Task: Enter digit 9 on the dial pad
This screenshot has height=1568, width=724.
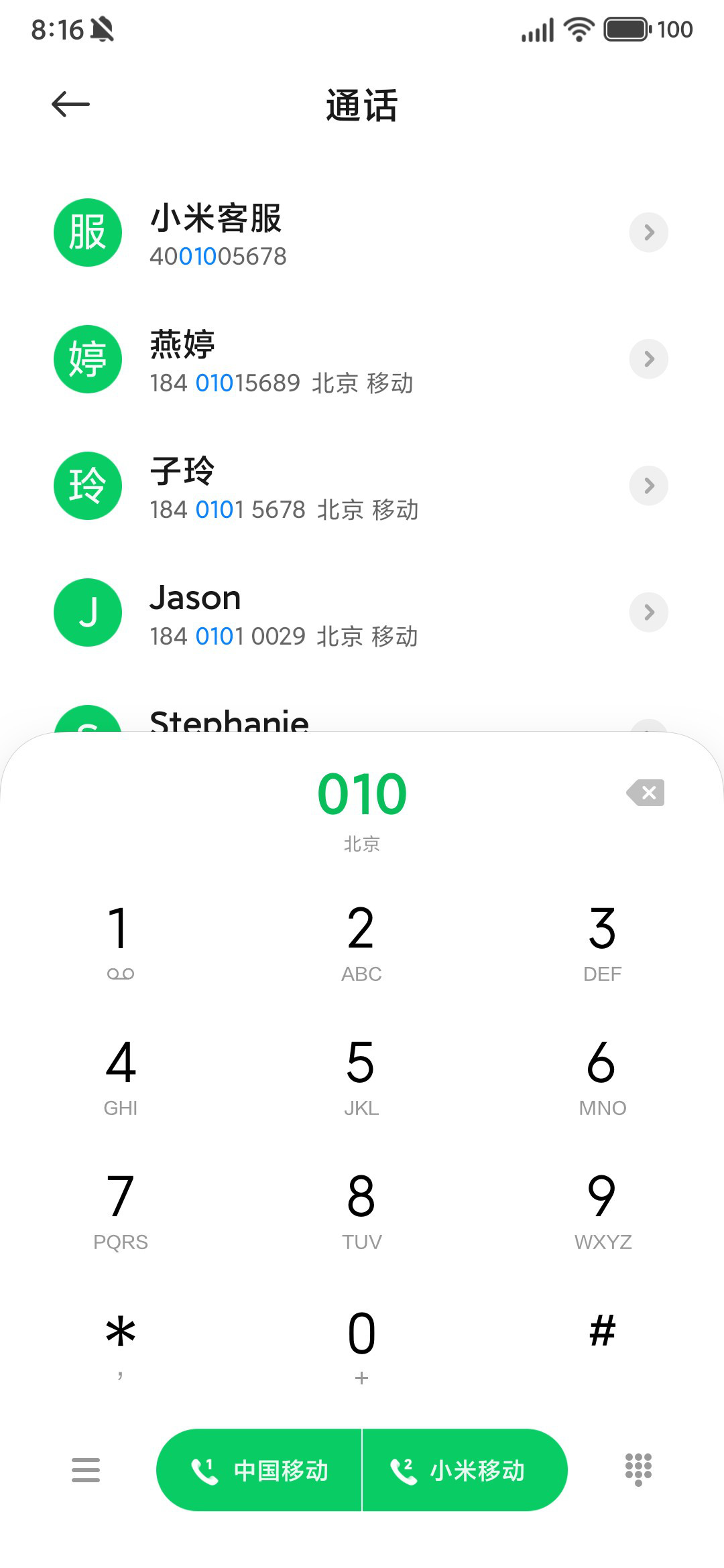Action: pyautogui.click(x=602, y=1210)
